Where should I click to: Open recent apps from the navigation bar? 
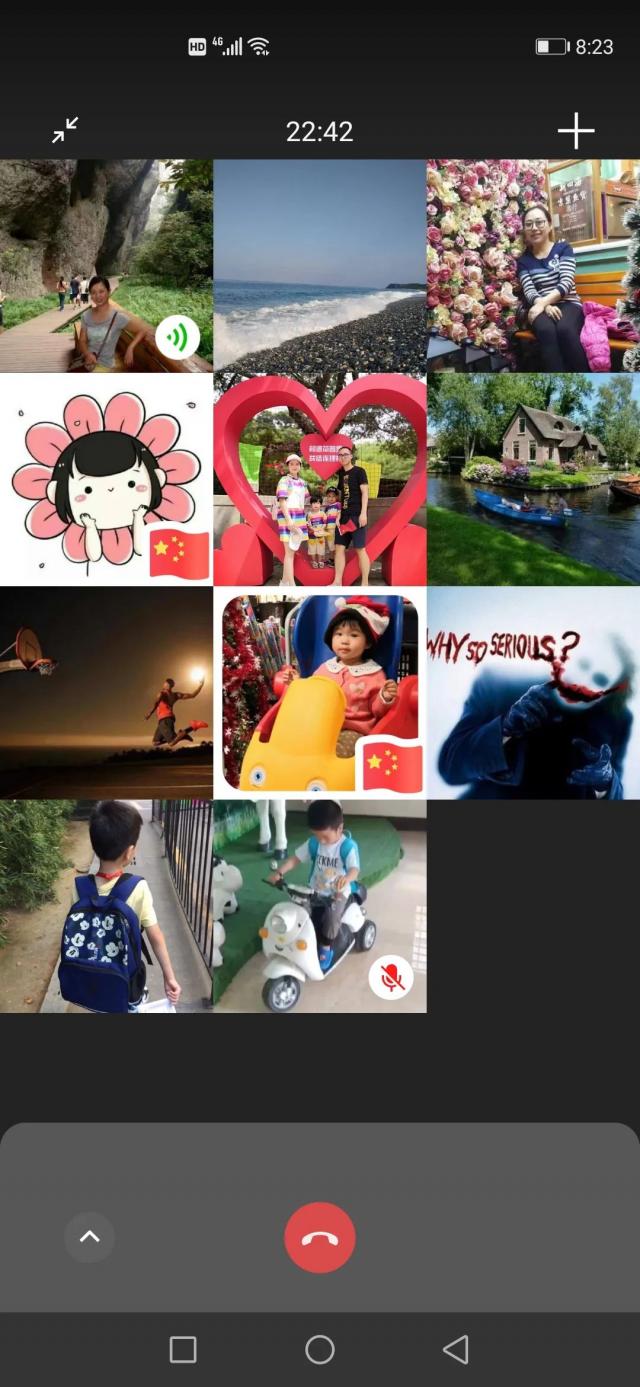point(183,1350)
